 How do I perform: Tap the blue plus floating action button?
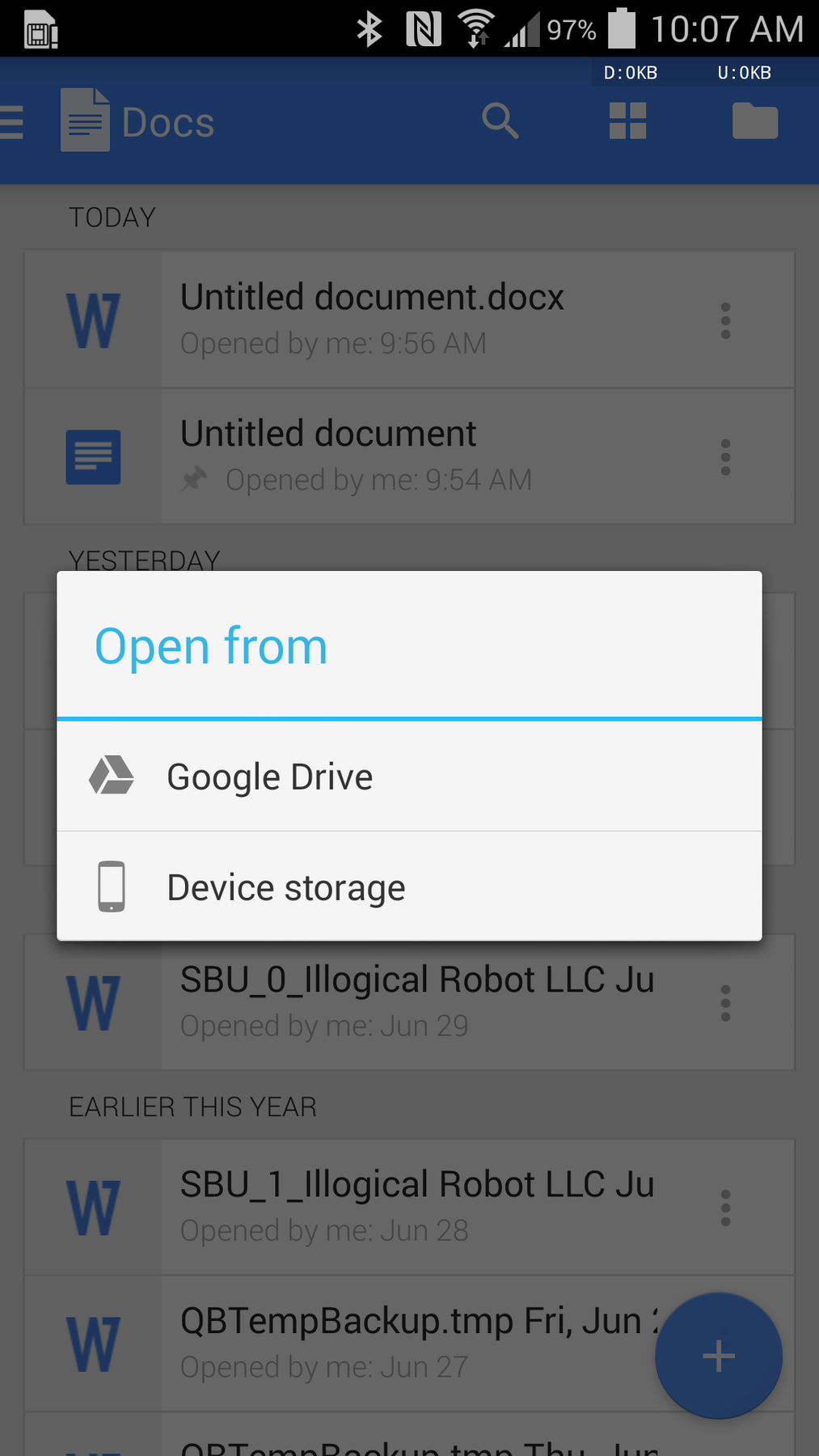(x=718, y=1356)
